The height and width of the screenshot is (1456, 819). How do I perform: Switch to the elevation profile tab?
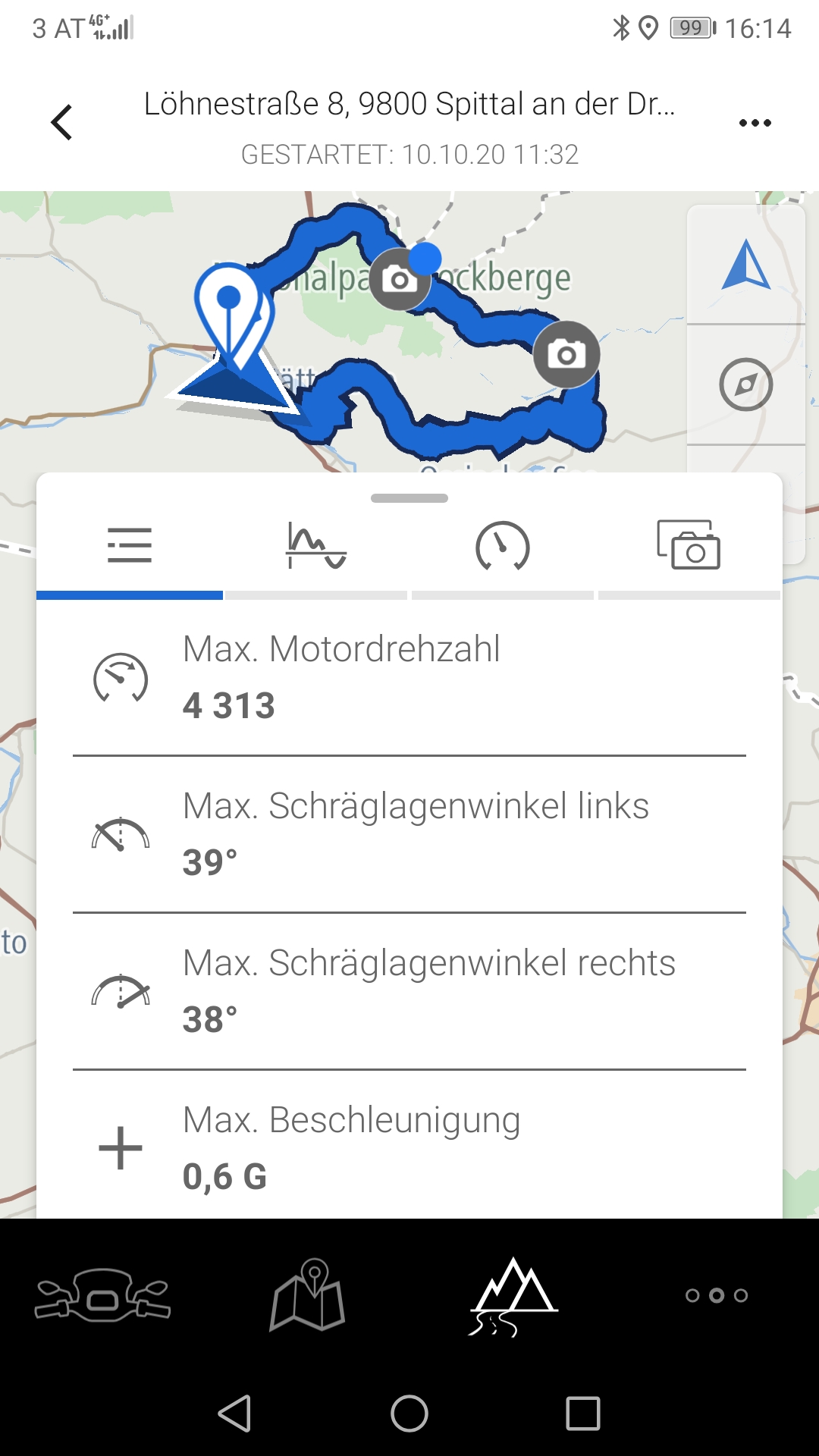[316, 546]
